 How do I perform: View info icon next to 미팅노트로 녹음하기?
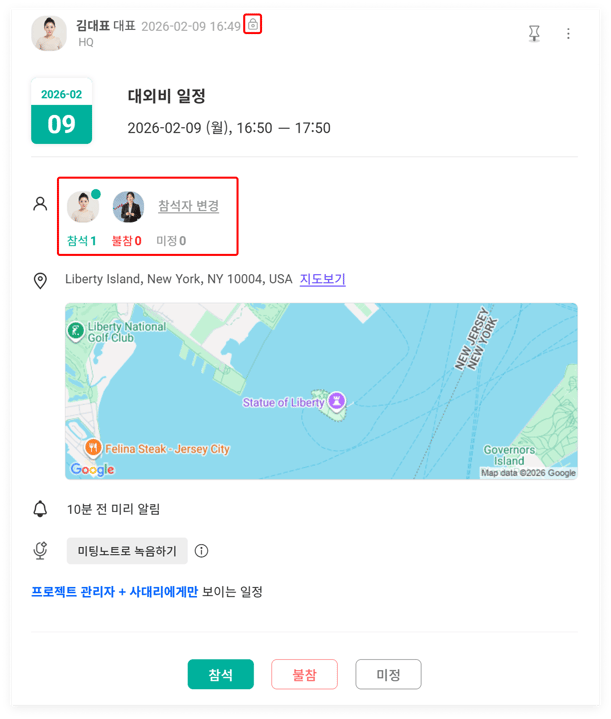coord(202,551)
